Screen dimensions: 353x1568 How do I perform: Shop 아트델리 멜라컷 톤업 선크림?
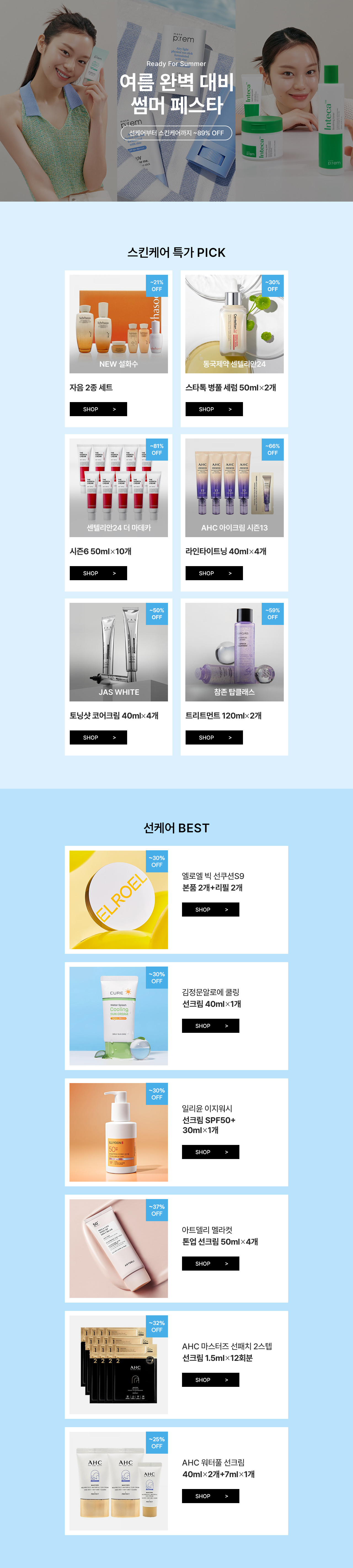tap(210, 1263)
